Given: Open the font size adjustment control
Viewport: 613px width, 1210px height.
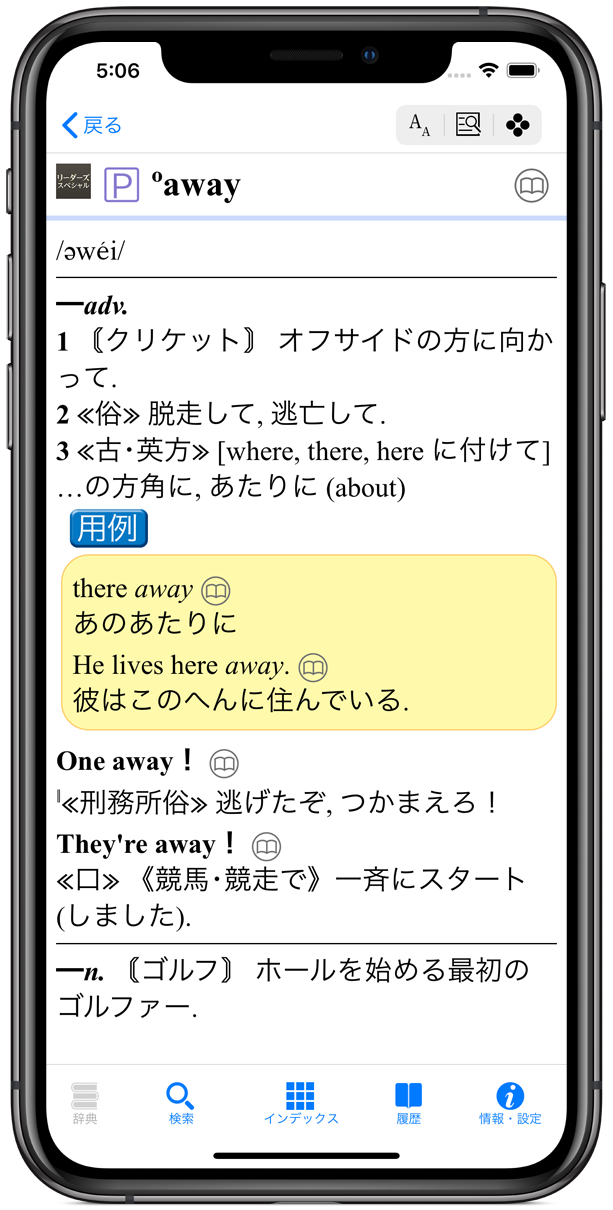Looking at the screenshot, I should coord(419,125).
